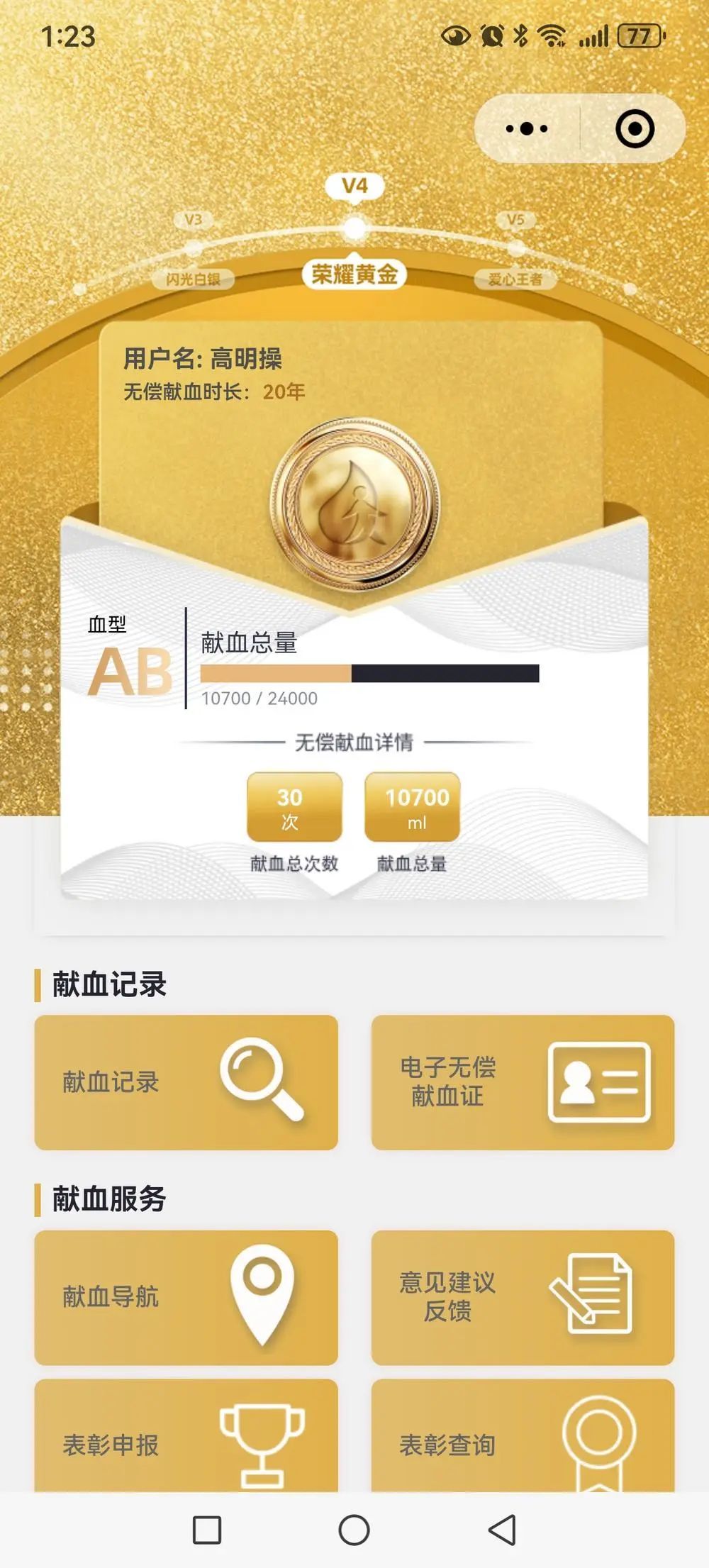Viewport: 709px width, 1568px height.
Task: Open the 表彰查询 card
Action: 523,1440
